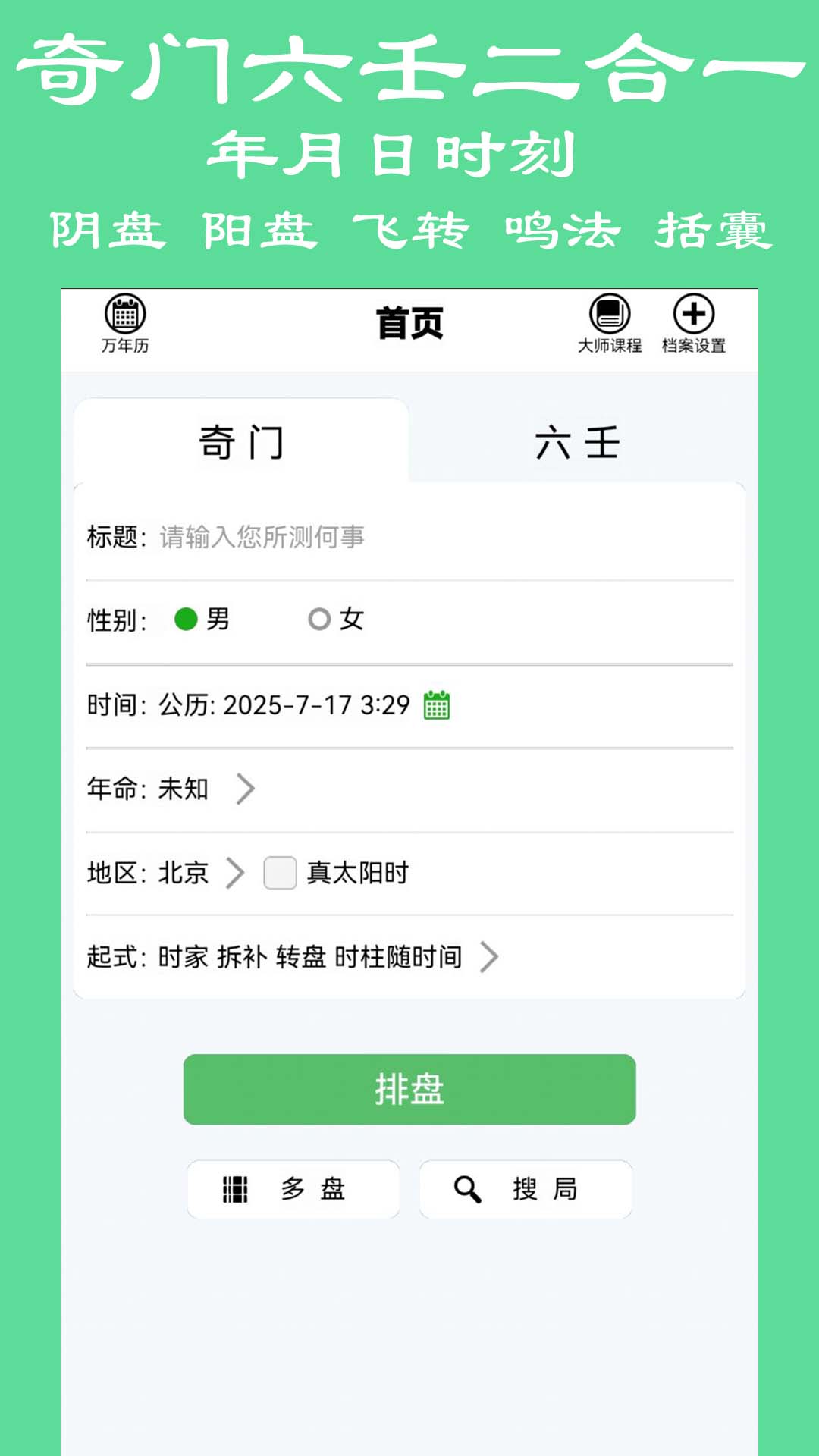Select the 女 gender radio button

tap(321, 620)
